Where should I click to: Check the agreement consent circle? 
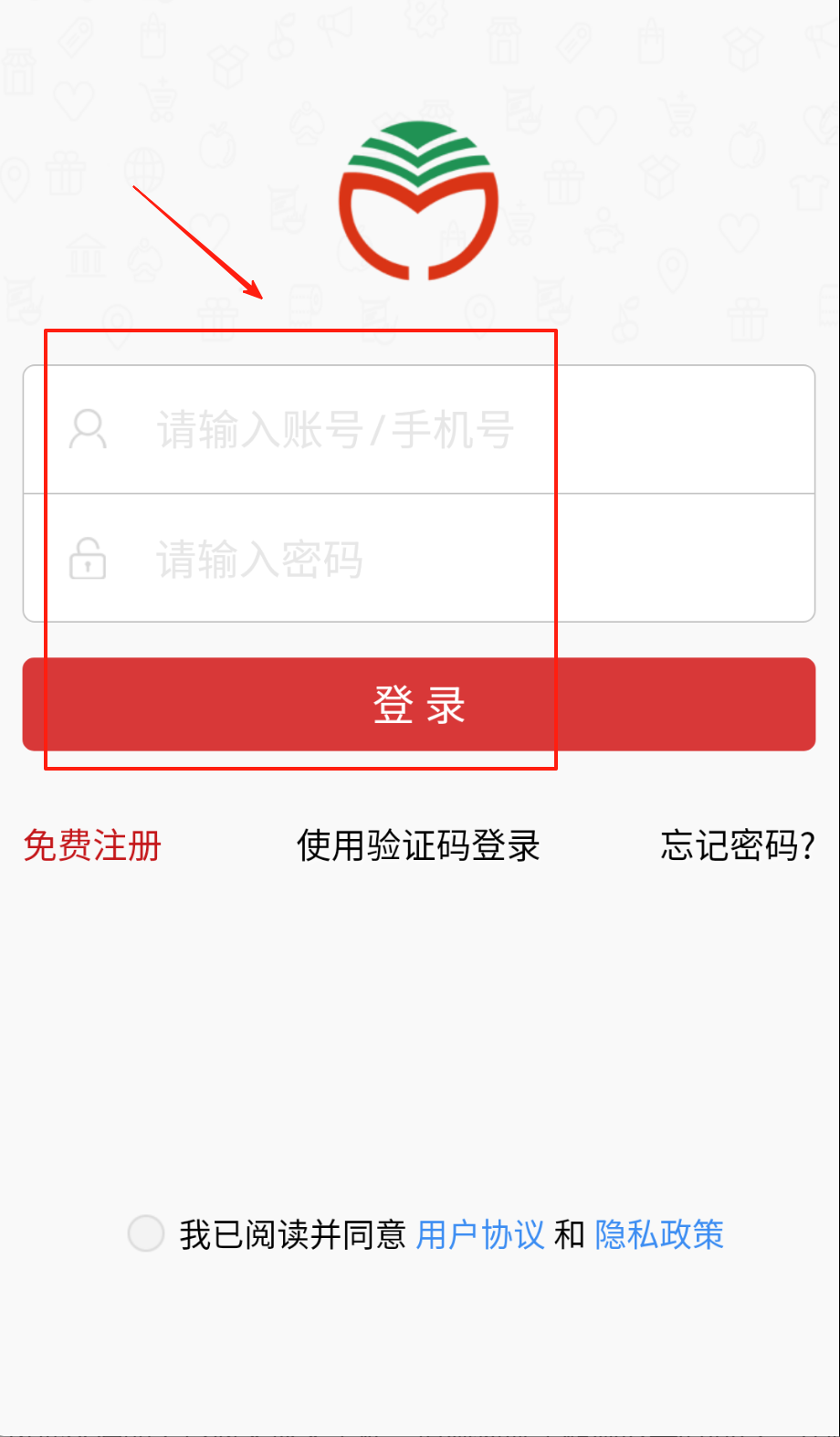(146, 1233)
